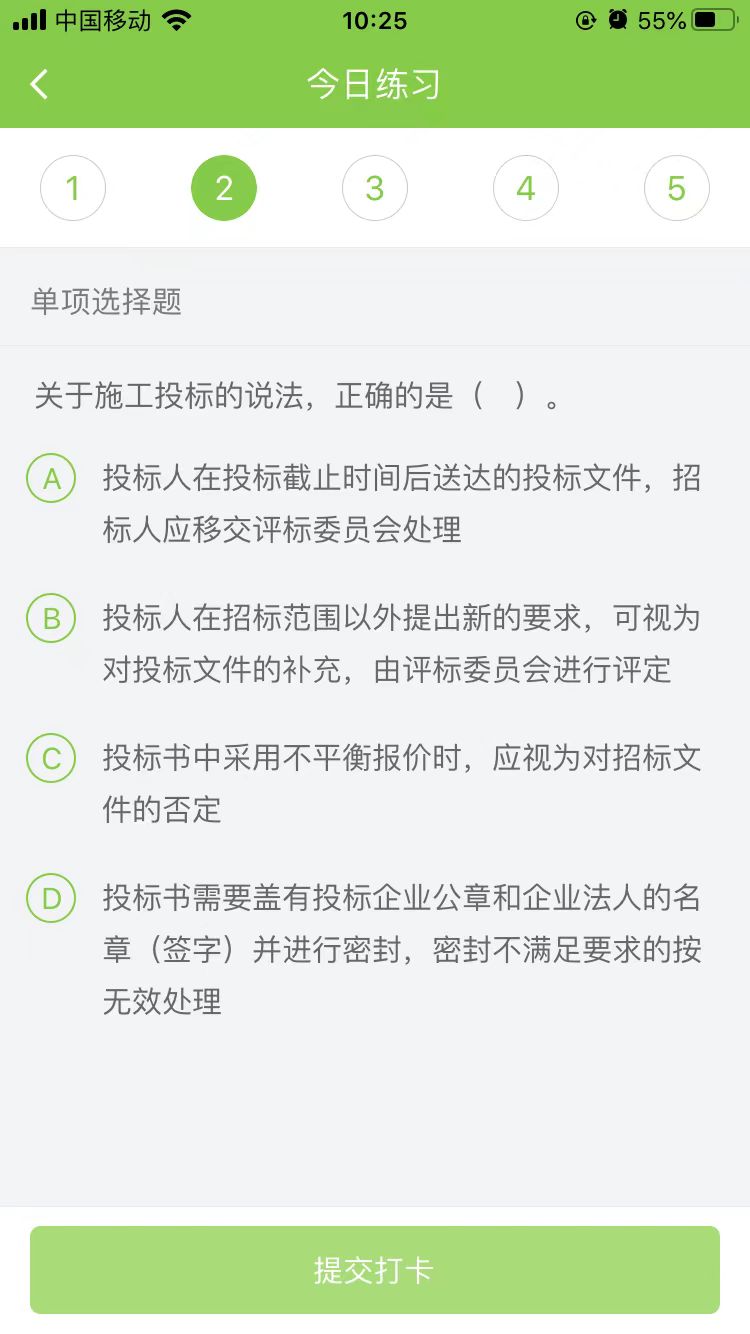Image resolution: width=750 pixels, height=1334 pixels.
Task: Pick answer option C
Action: pyautogui.click(x=51, y=759)
